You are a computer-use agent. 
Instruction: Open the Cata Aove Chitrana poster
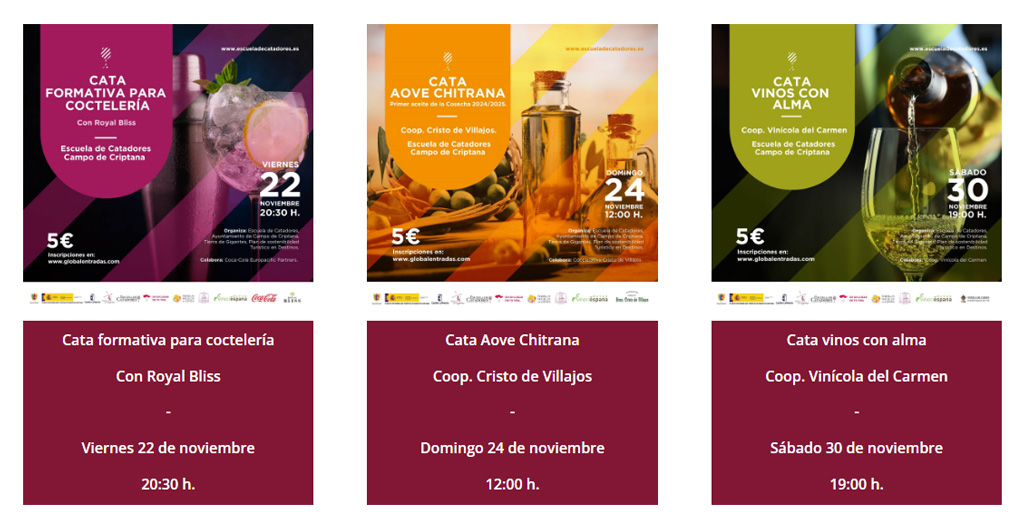(x=512, y=153)
